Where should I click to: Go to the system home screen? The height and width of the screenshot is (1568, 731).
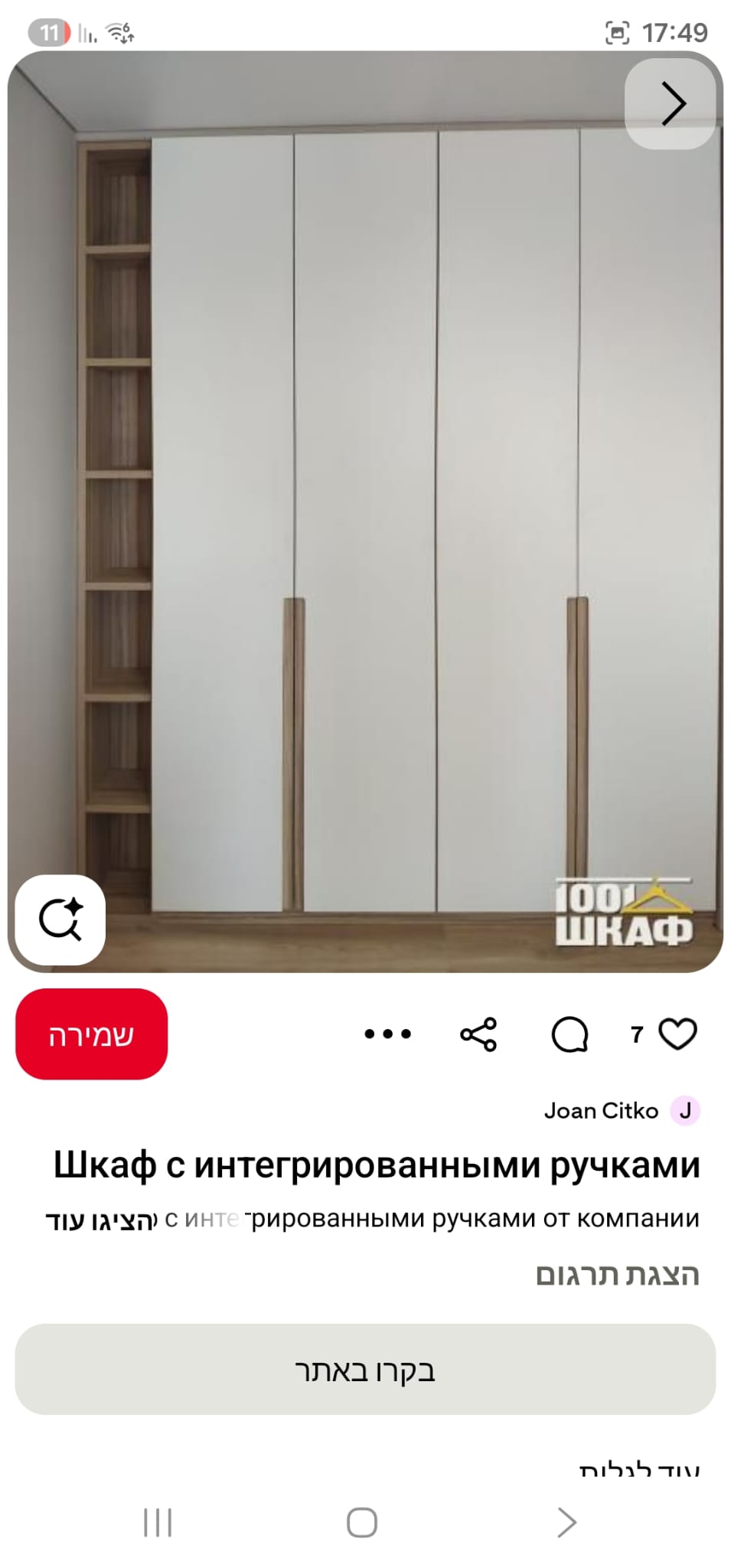[362, 1522]
